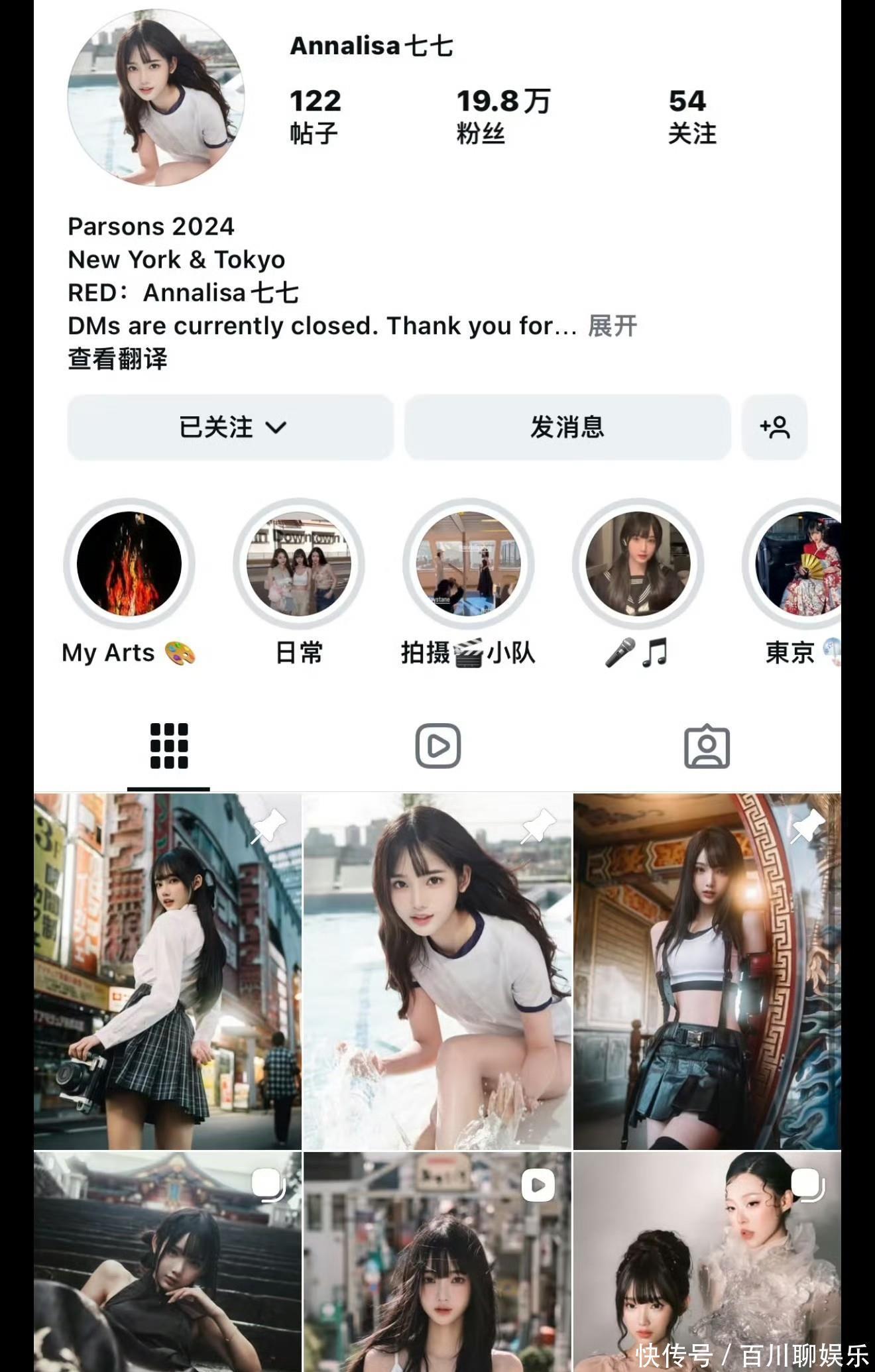Open the My Arts story highlight
Image resolution: width=875 pixels, height=1372 pixels.
(x=129, y=563)
